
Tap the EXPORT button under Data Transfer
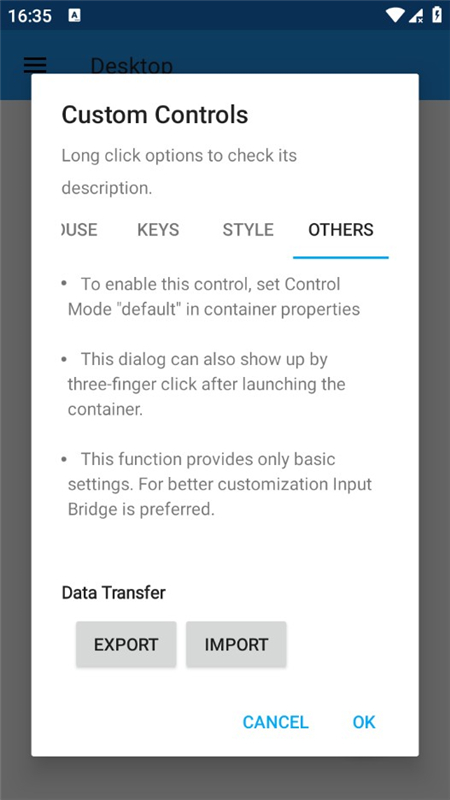point(126,644)
